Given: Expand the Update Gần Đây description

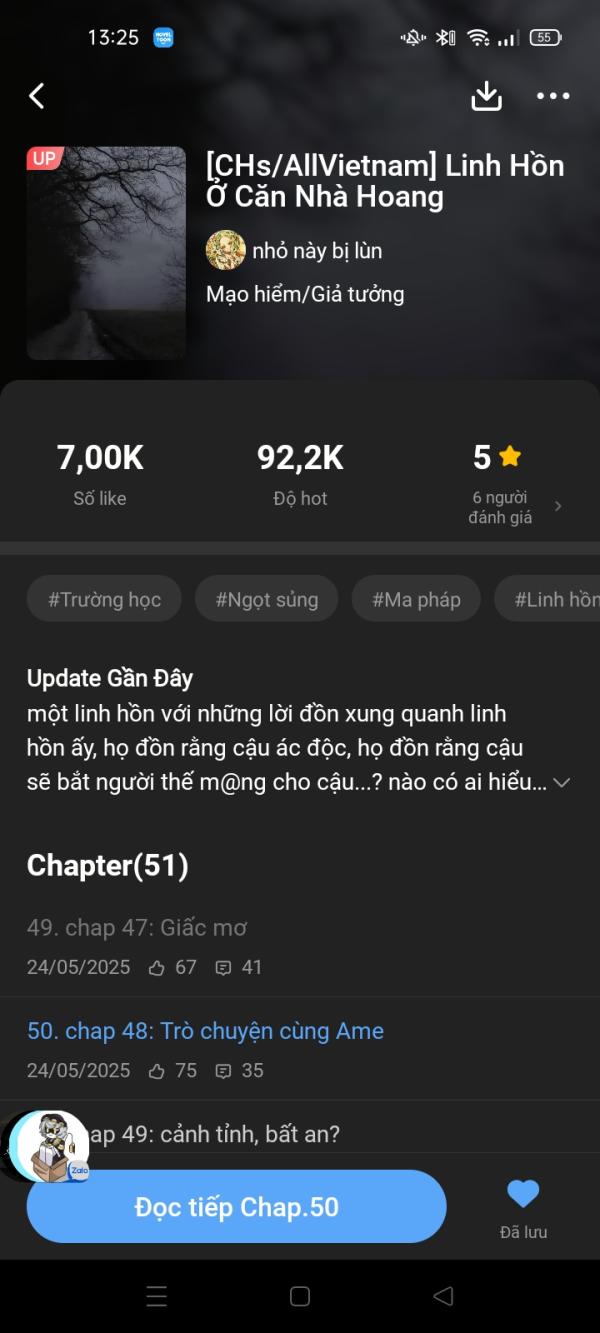Looking at the screenshot, I should (562, 783).
